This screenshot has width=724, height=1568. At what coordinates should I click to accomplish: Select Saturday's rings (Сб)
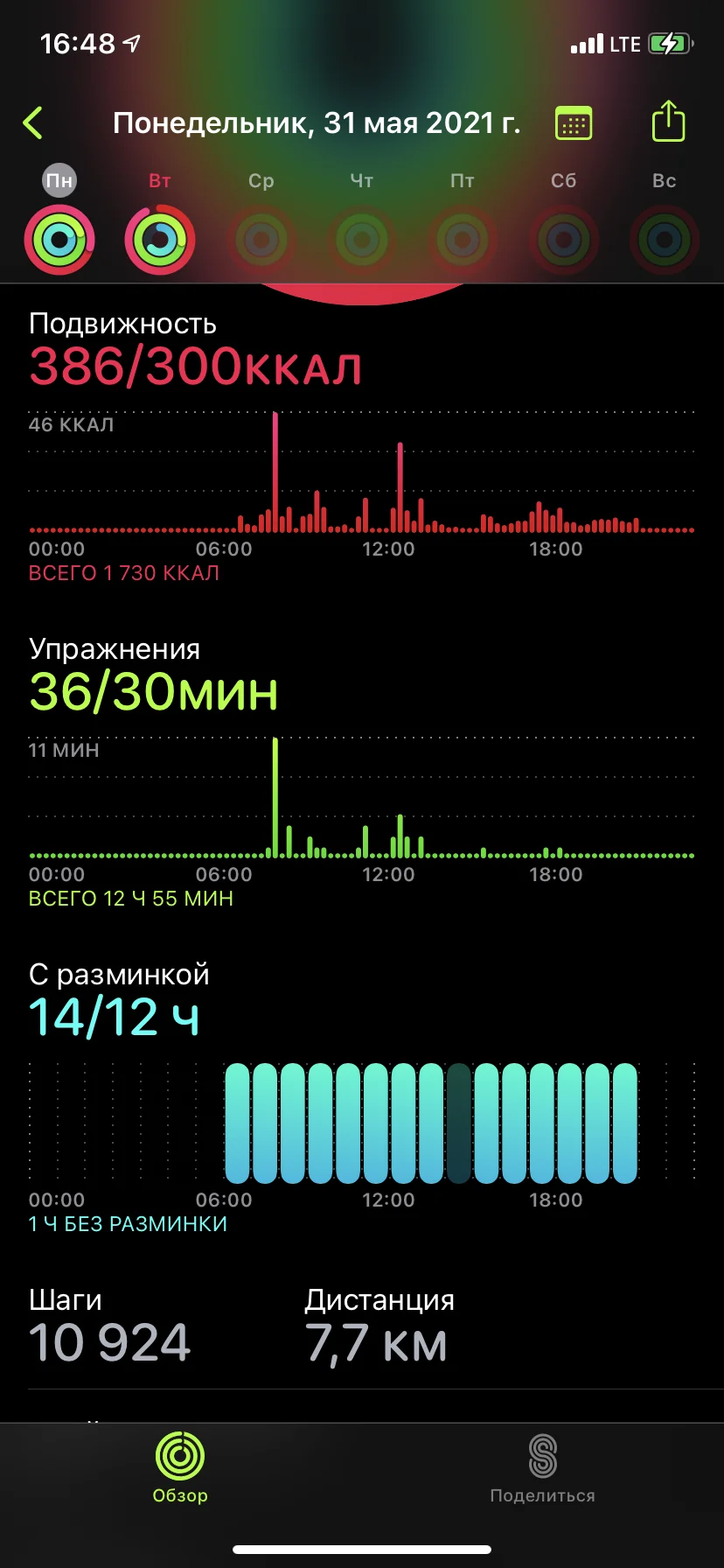pos(563,239)
